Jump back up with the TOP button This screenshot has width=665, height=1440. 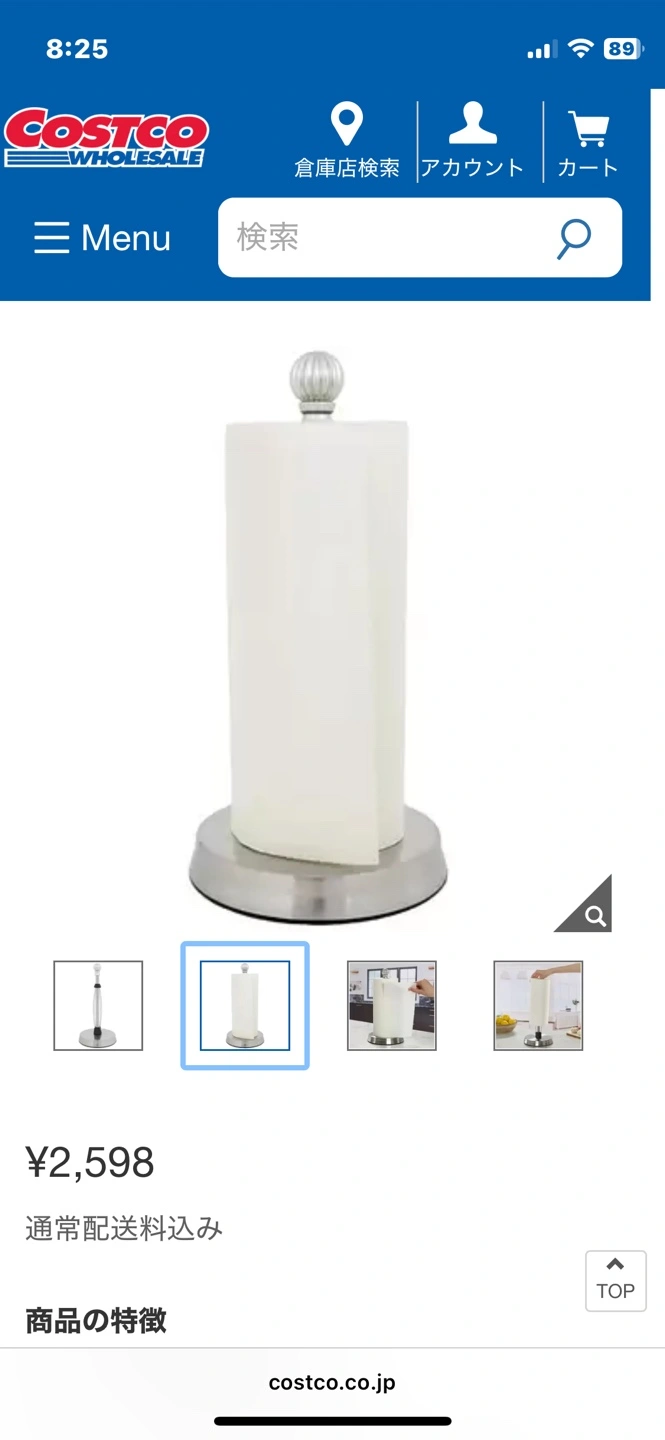(615, 1280)
